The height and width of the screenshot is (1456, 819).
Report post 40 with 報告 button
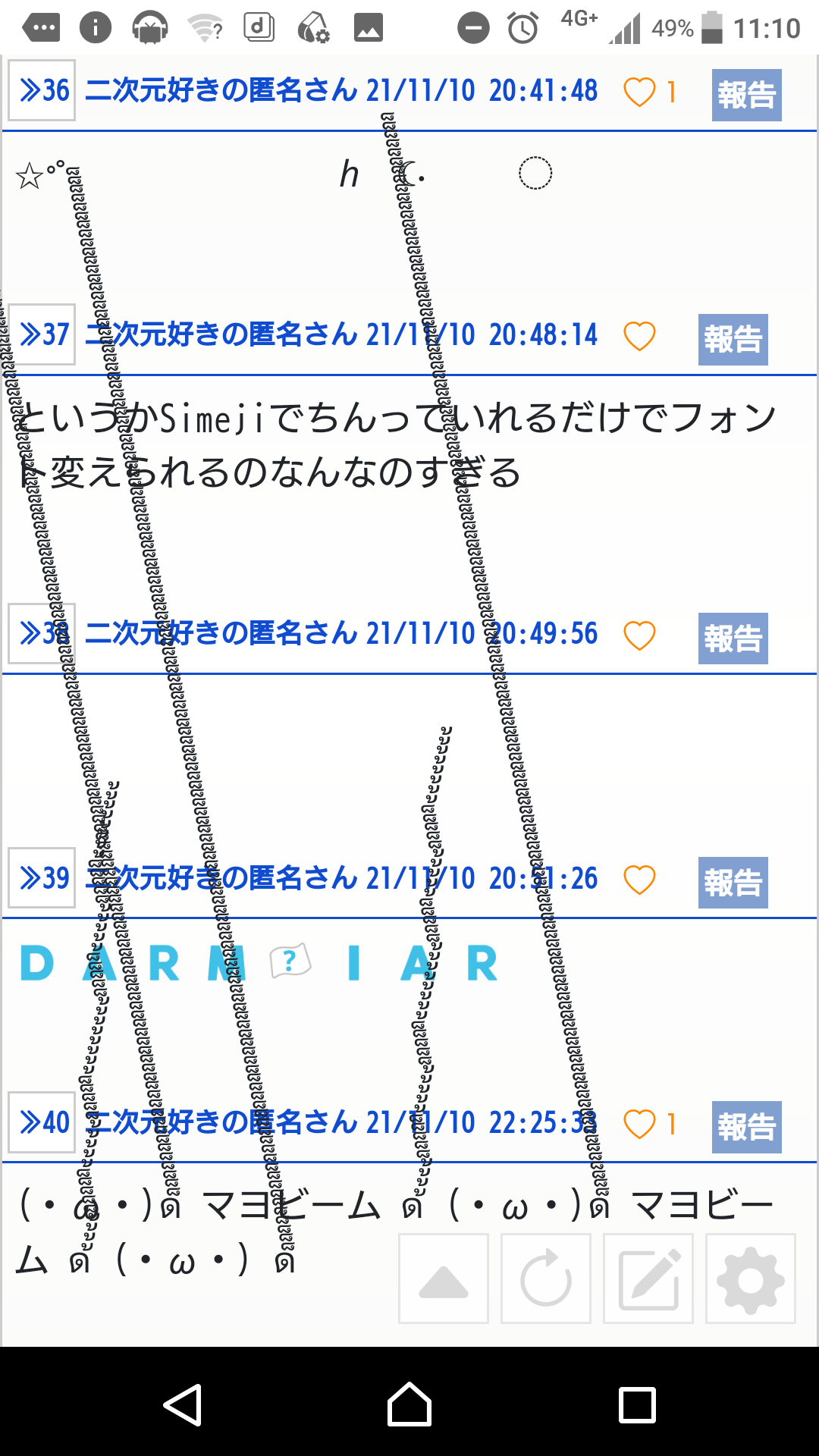tap(746, 1126)
